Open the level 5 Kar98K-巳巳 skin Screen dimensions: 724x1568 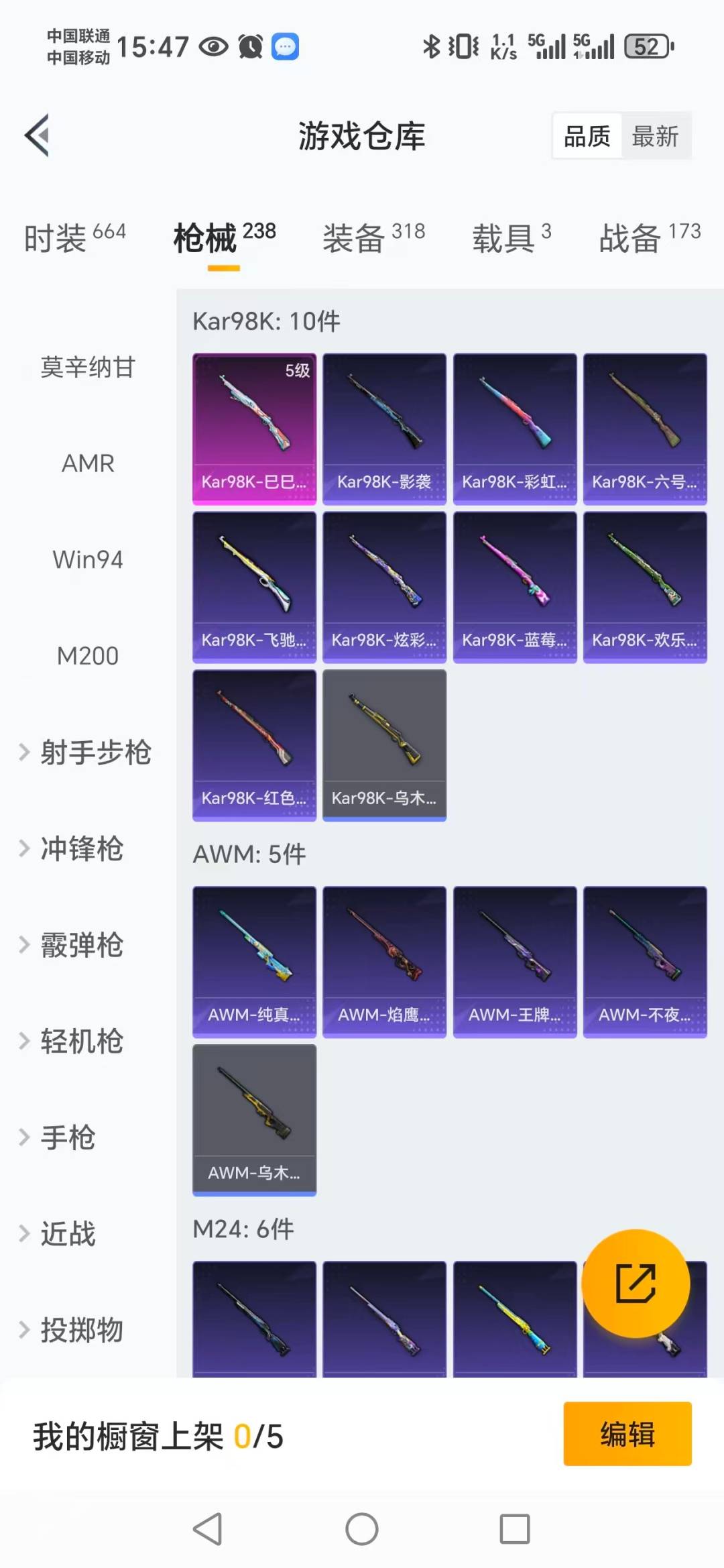[254, 429]
